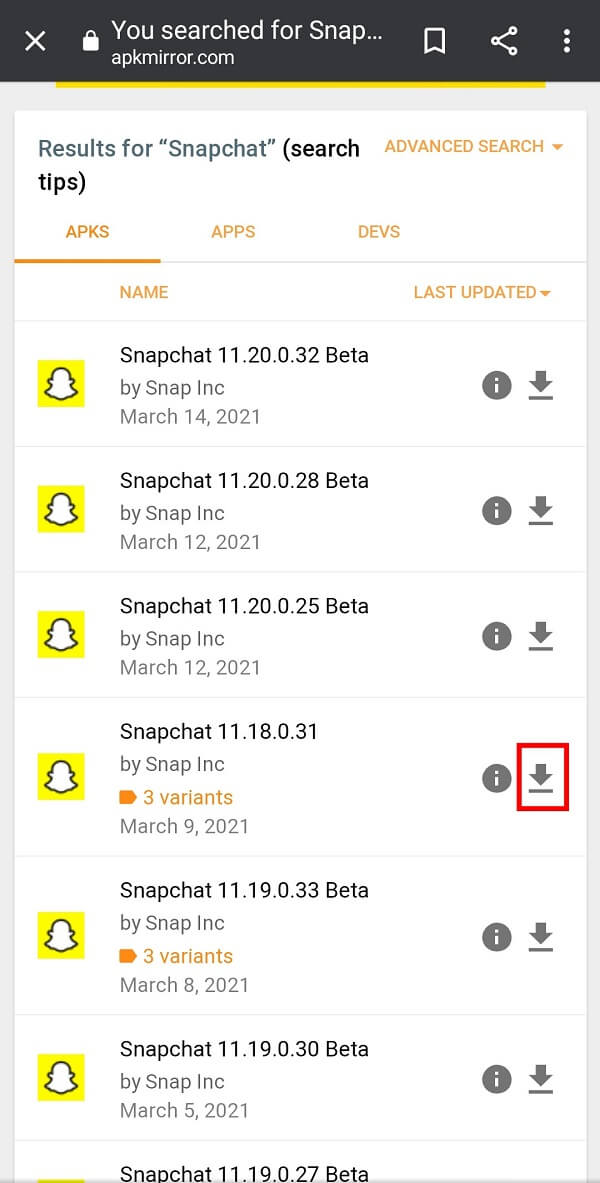
Task: Expand the Advanced Search dropdown
Action: pos(473,147)
